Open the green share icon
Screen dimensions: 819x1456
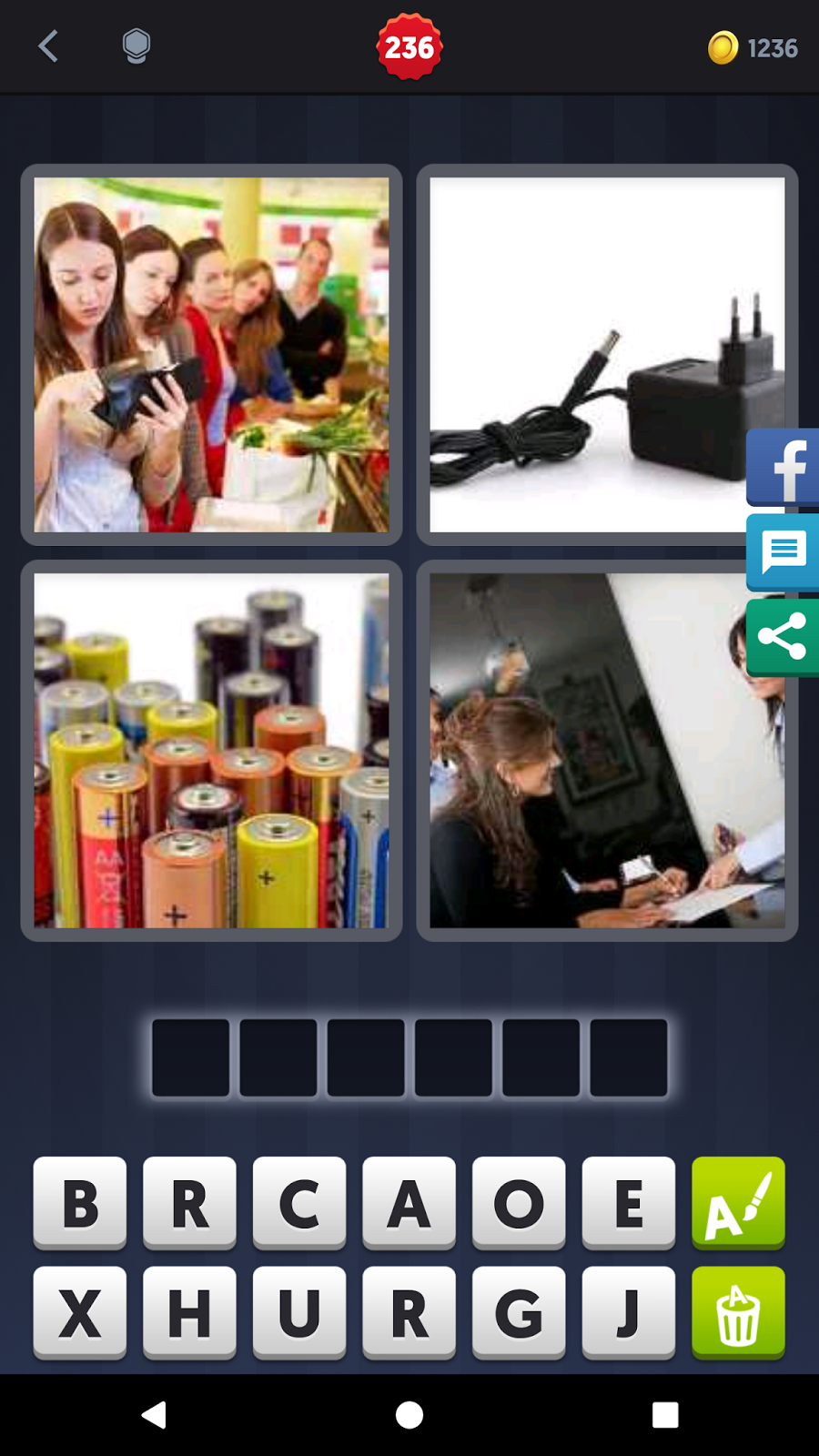784,636
